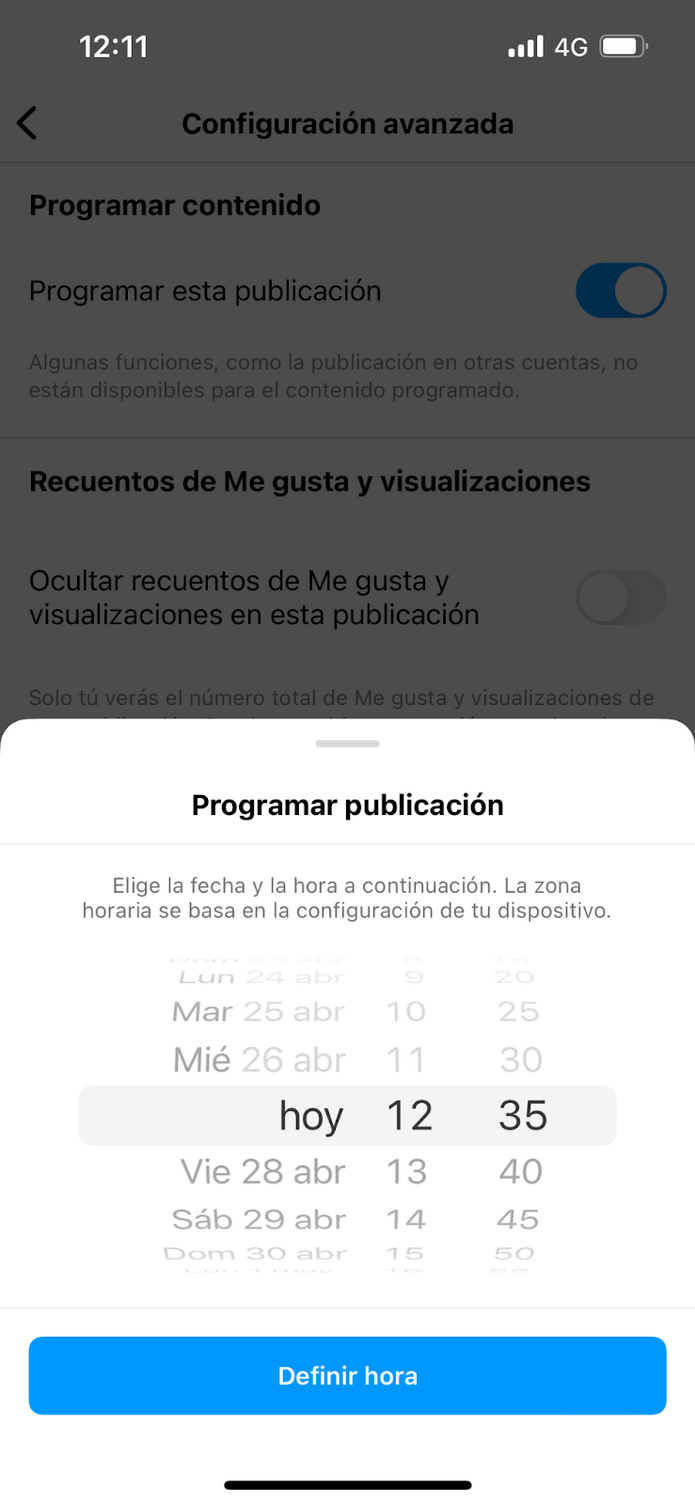Confirm with Definir hora button
Screen dimensions: 695x1504
[x=347, y=1375]
